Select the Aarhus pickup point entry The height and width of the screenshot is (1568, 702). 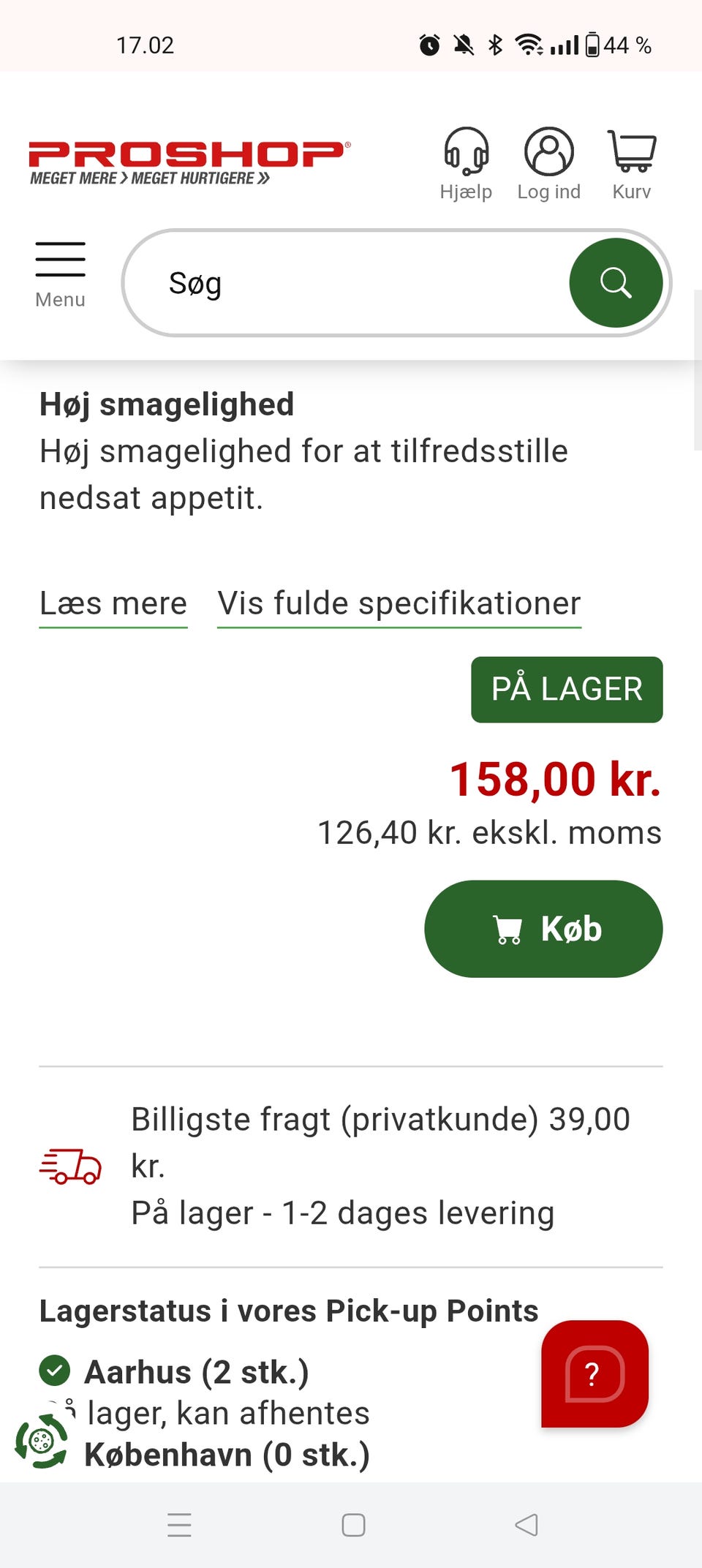click(196, 1372)
